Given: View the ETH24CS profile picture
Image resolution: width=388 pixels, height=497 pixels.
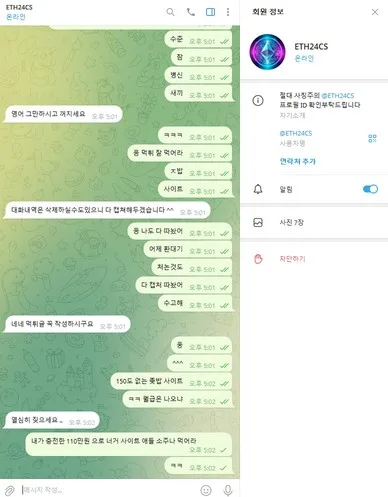Looking at the screenshot, I should click(x=268, y=52).
